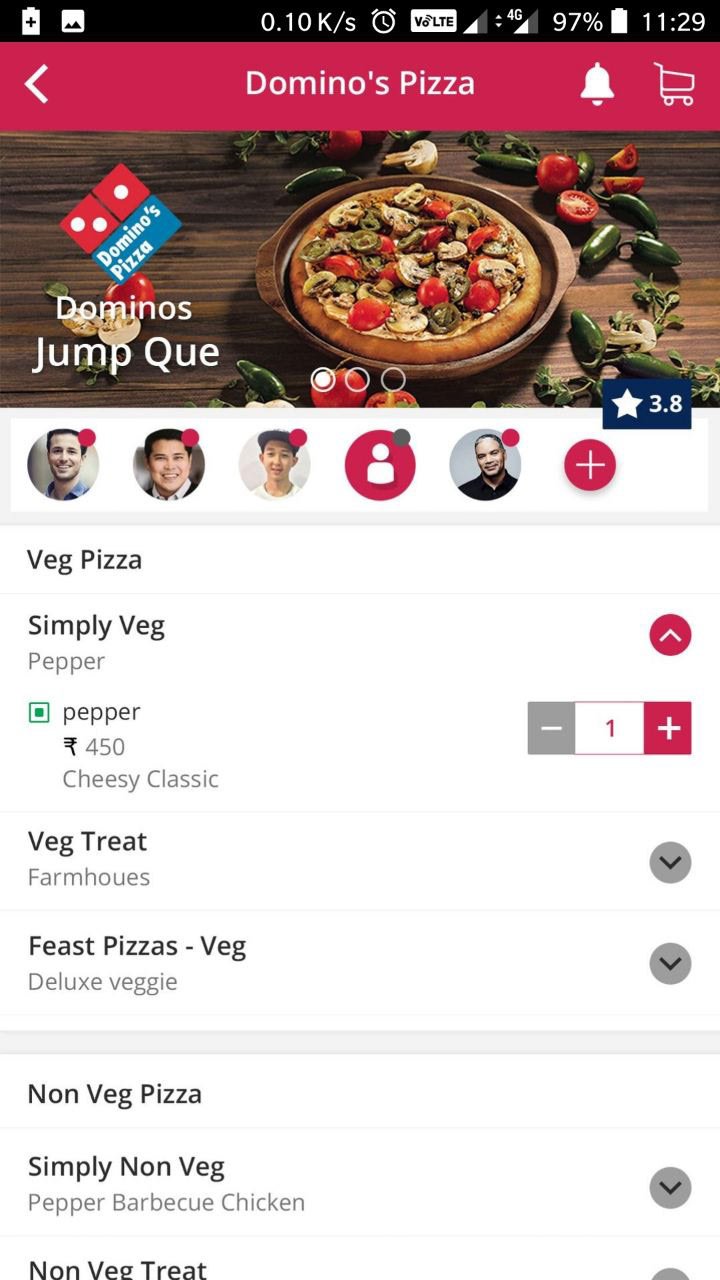This screenshot has width=720, height=1280.
Task: Show the third banner slide dot
Action: (393, 380)
